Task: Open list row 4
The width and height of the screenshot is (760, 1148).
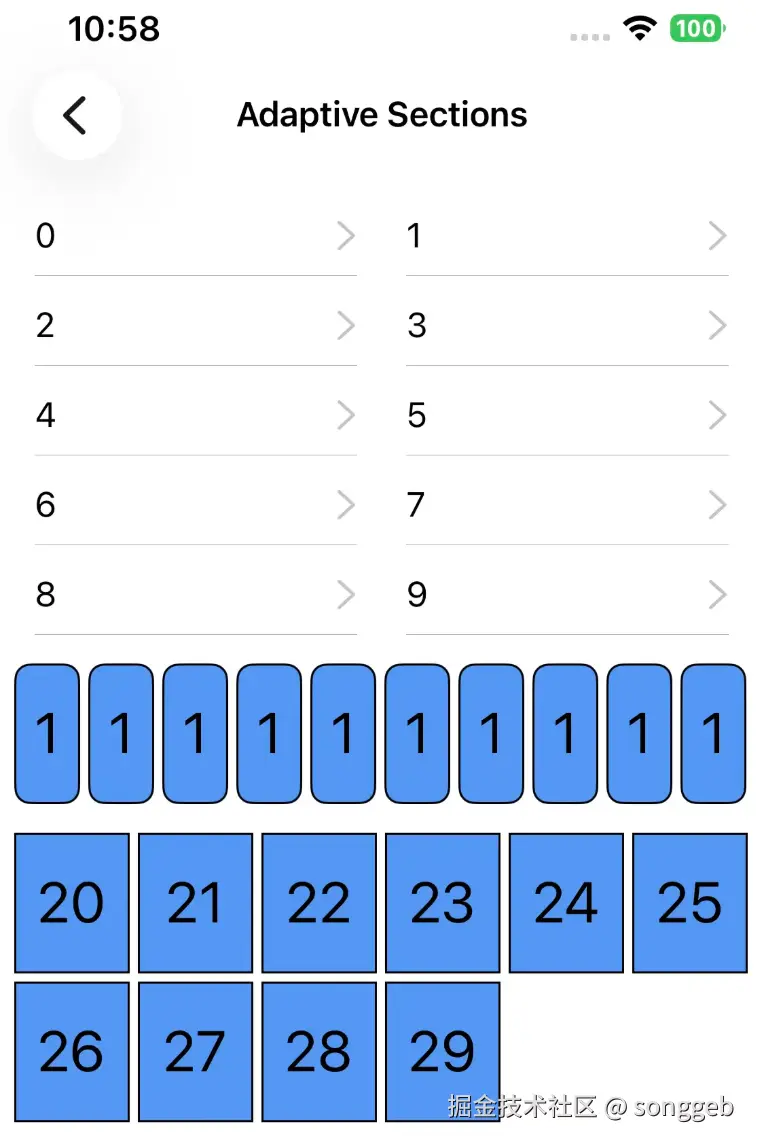Action: tap(195, 415)
